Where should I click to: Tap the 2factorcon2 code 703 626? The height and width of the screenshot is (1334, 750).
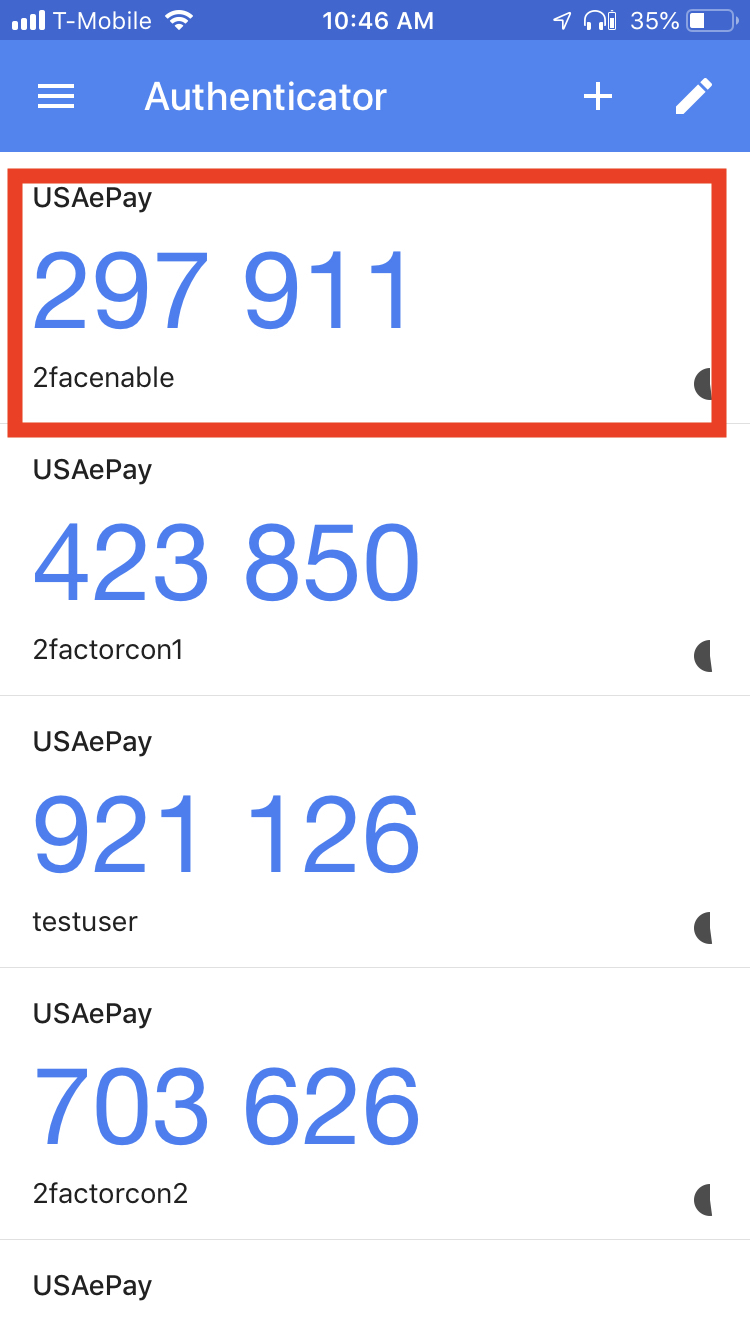[226, 1107]
